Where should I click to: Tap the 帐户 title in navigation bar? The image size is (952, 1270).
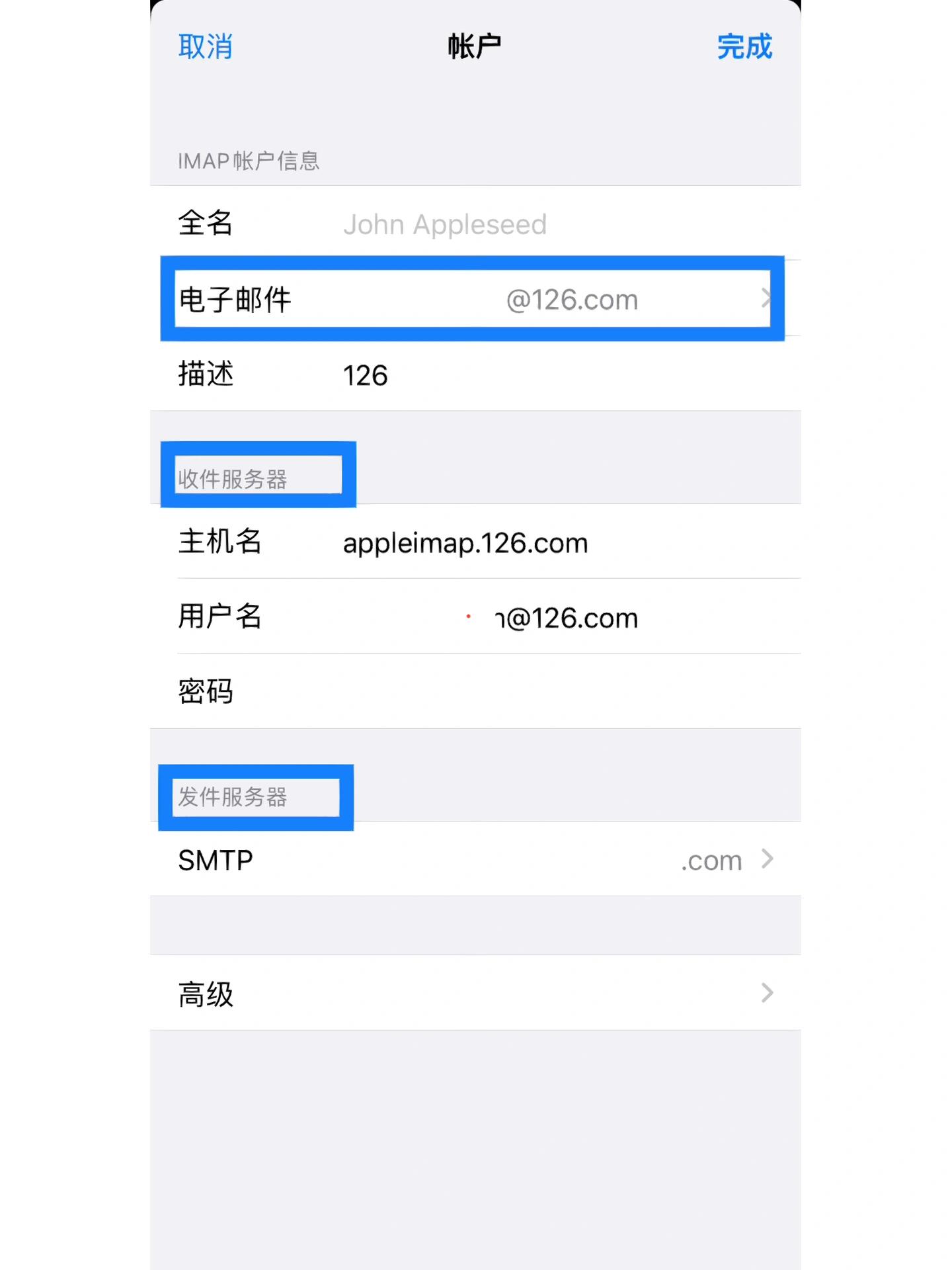472,44
